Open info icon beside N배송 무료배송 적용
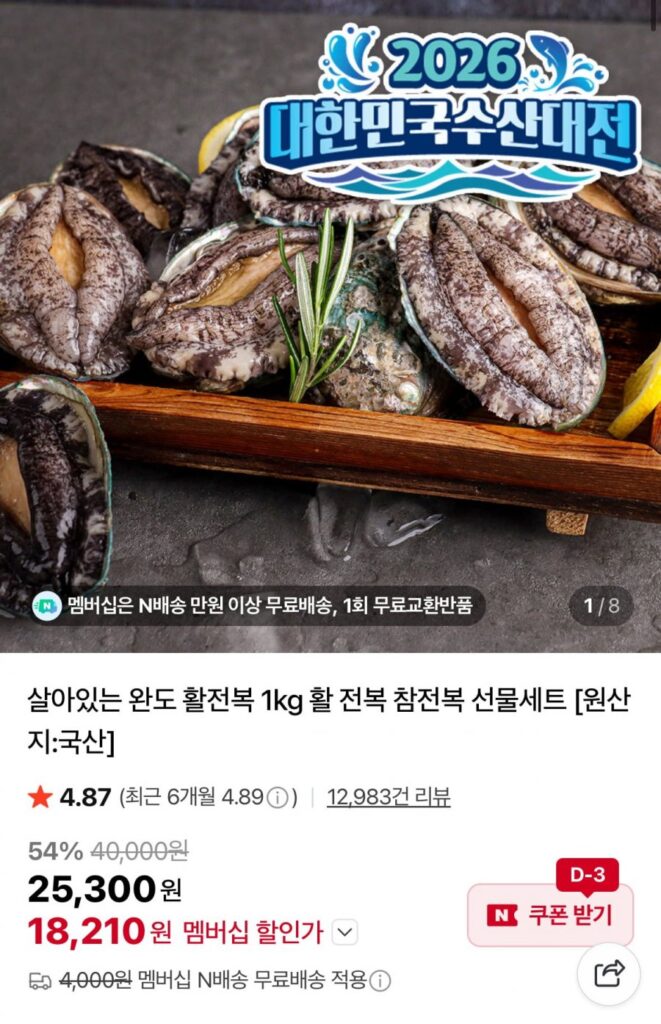This screenshot has height=1024, width=661. click(x=380, y=981)
